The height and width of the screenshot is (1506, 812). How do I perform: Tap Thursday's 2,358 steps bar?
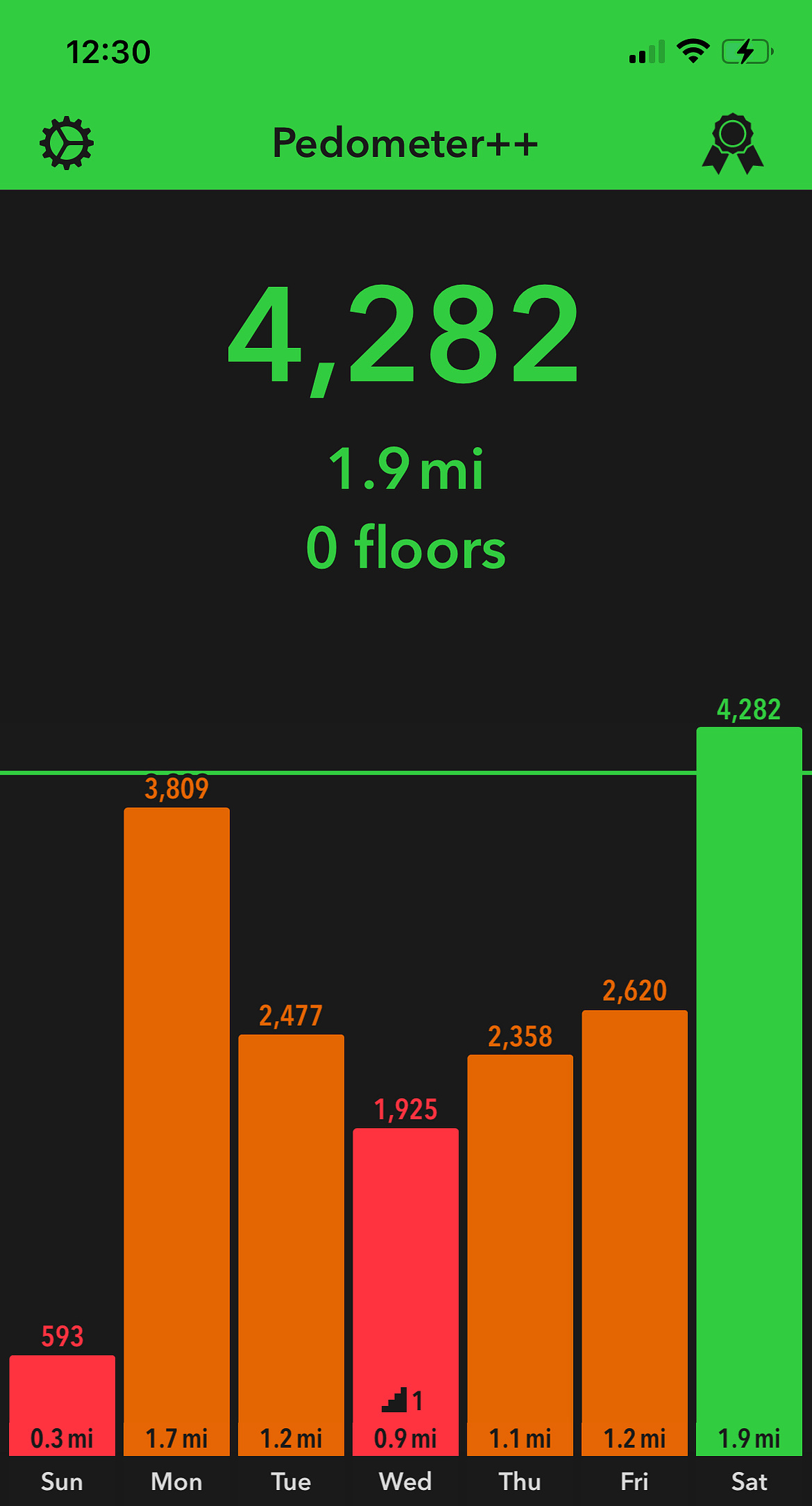point(520,1255)
